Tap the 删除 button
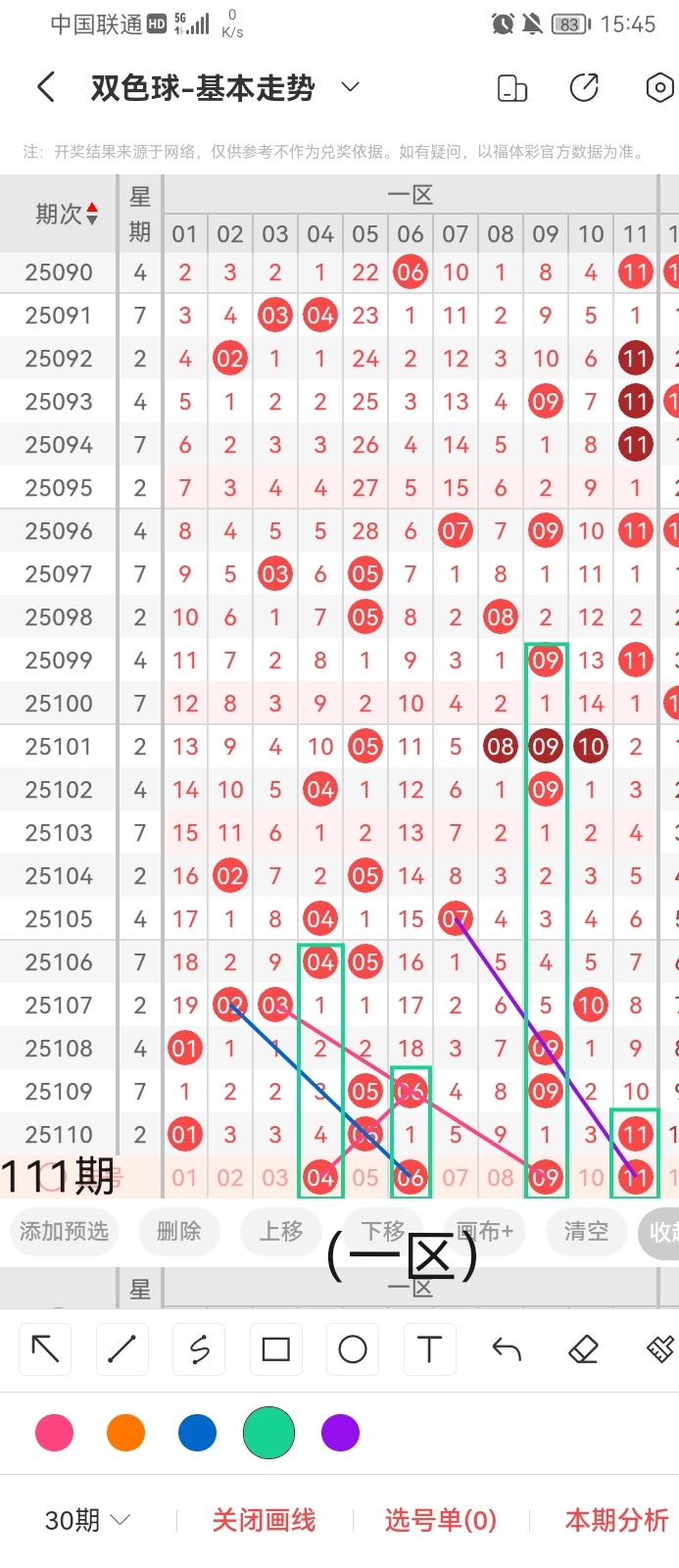Viewport: 679px width, 1568px height. click(x=178, y=1231)
